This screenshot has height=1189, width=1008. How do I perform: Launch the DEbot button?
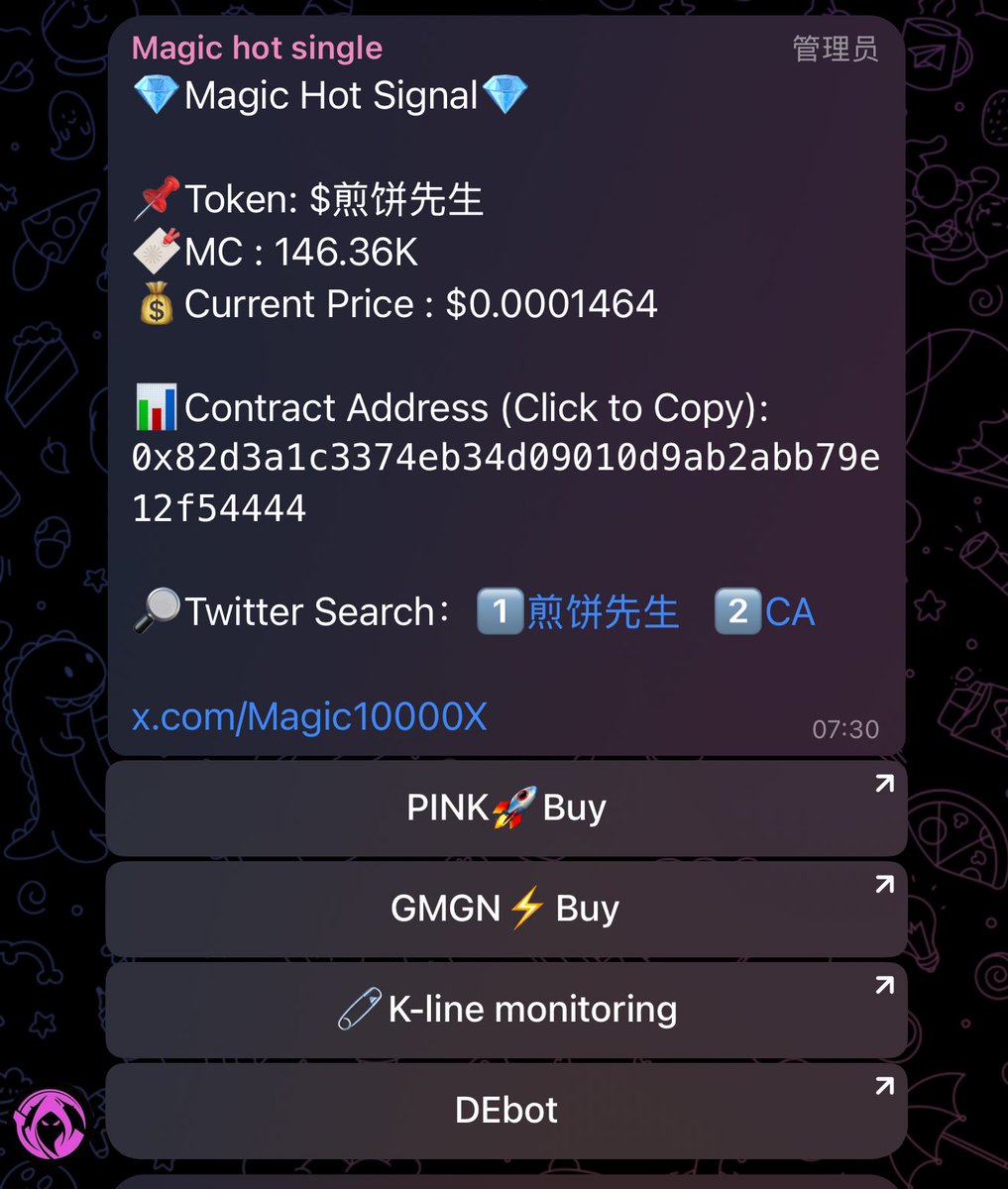505,1110
